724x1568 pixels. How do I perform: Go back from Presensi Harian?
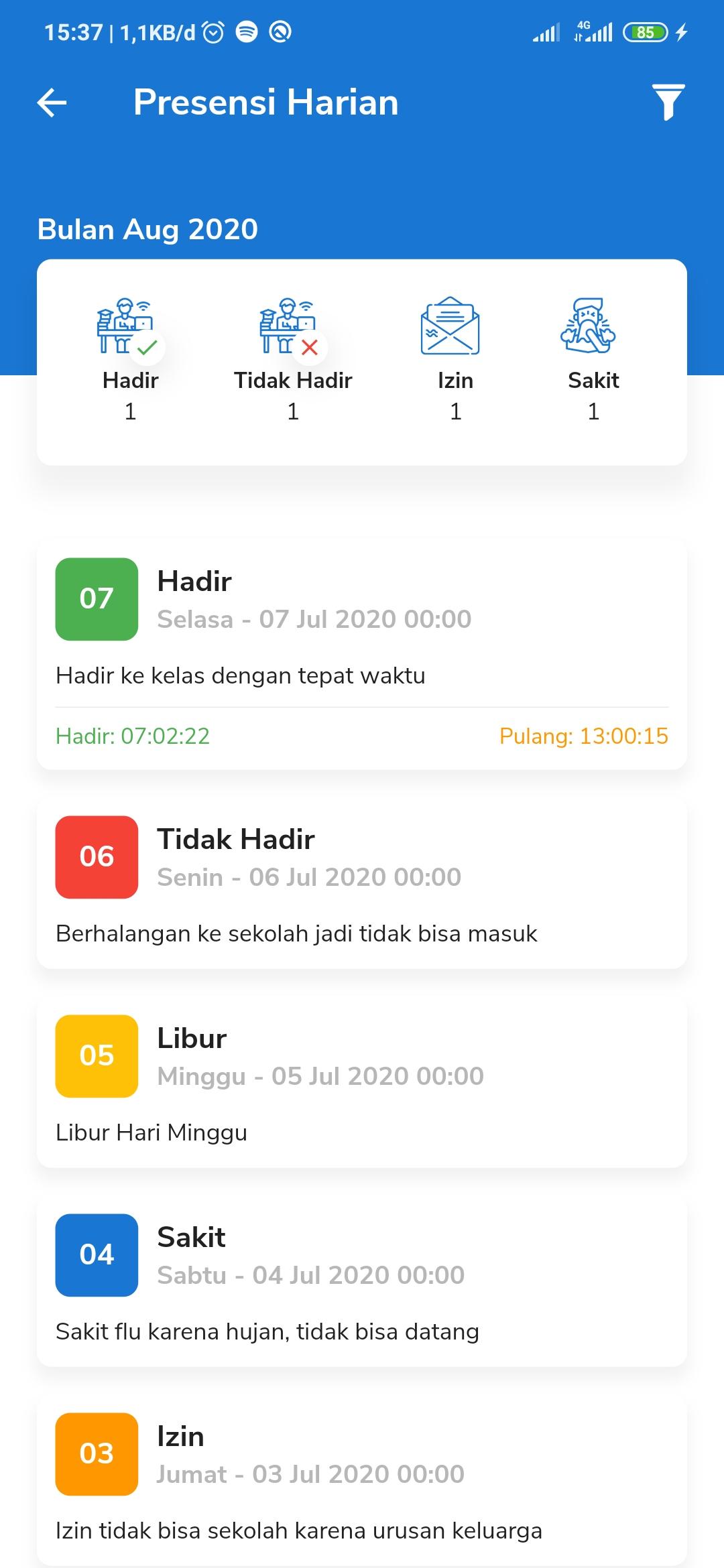[x=52, y=103]
